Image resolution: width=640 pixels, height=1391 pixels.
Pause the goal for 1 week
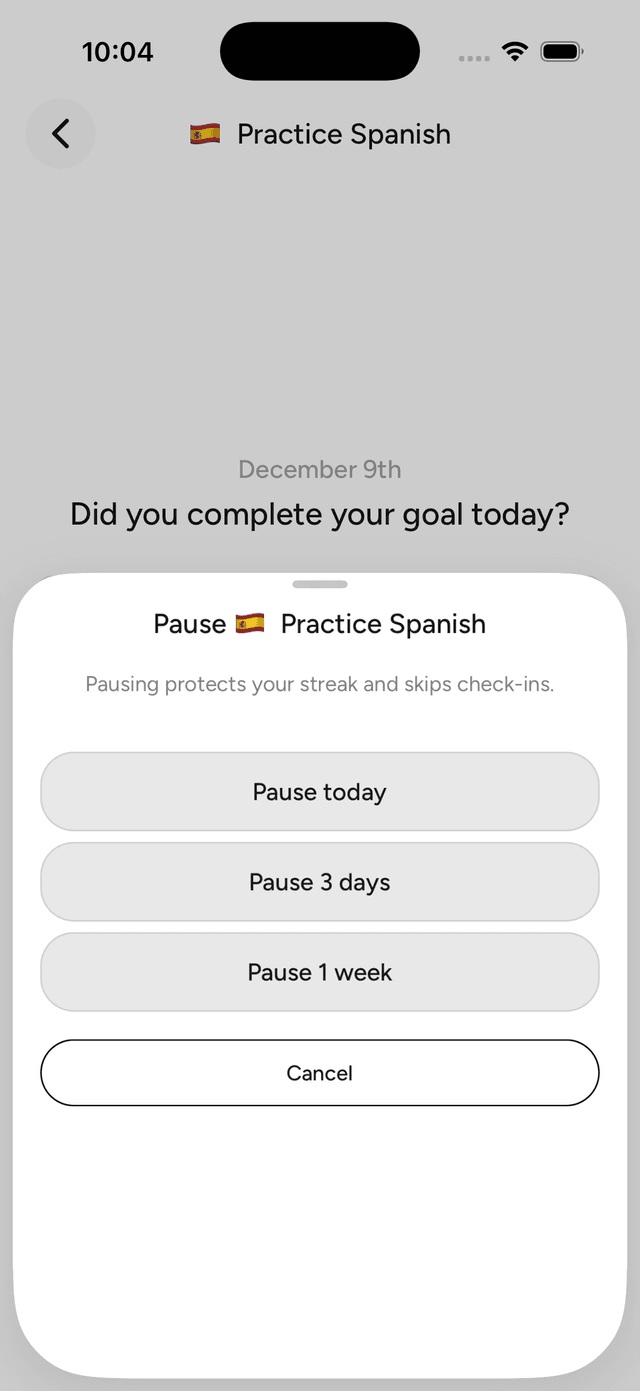coord(320,972)
